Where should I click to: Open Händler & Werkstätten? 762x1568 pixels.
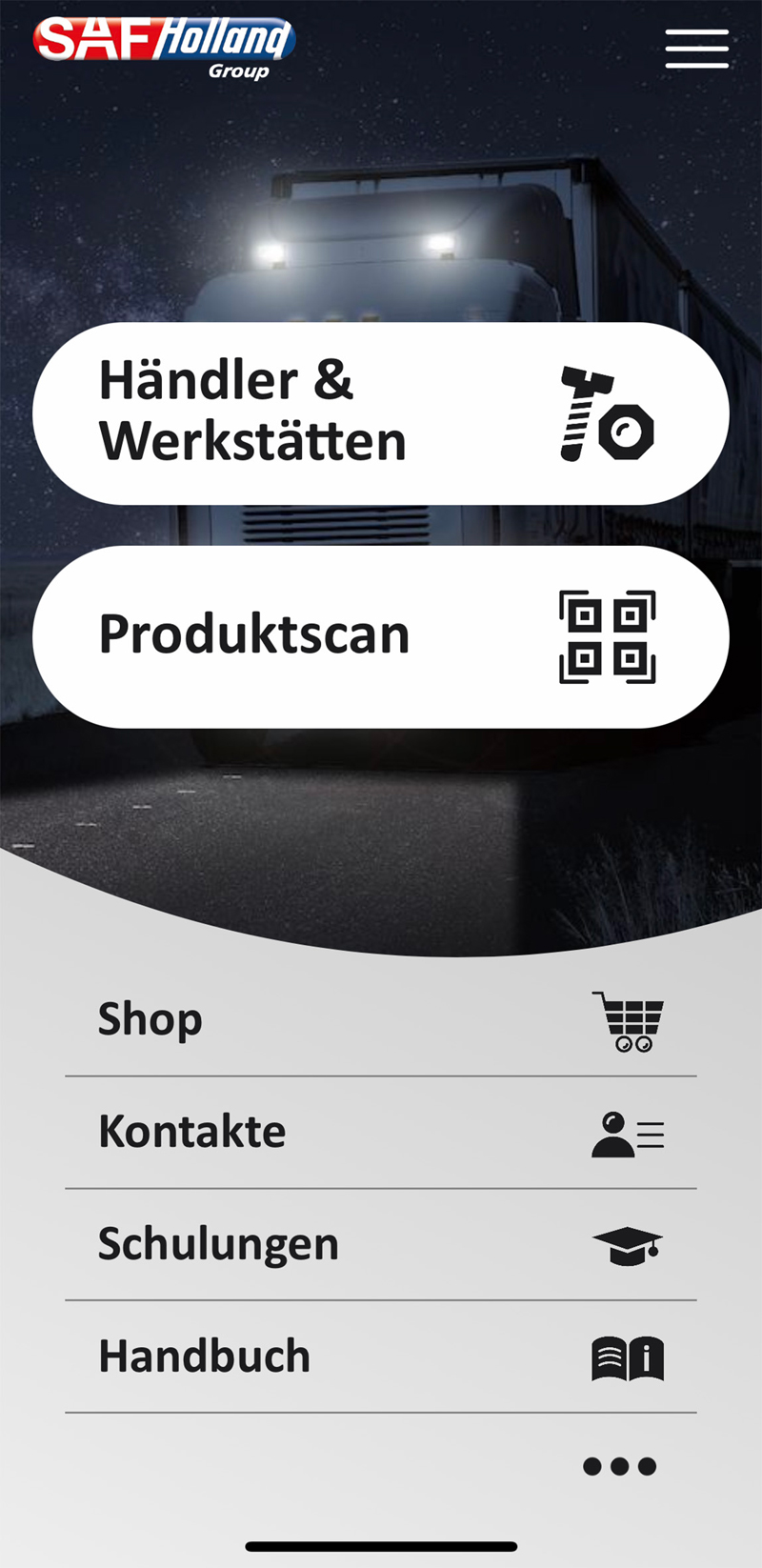(x=381, y=412)
